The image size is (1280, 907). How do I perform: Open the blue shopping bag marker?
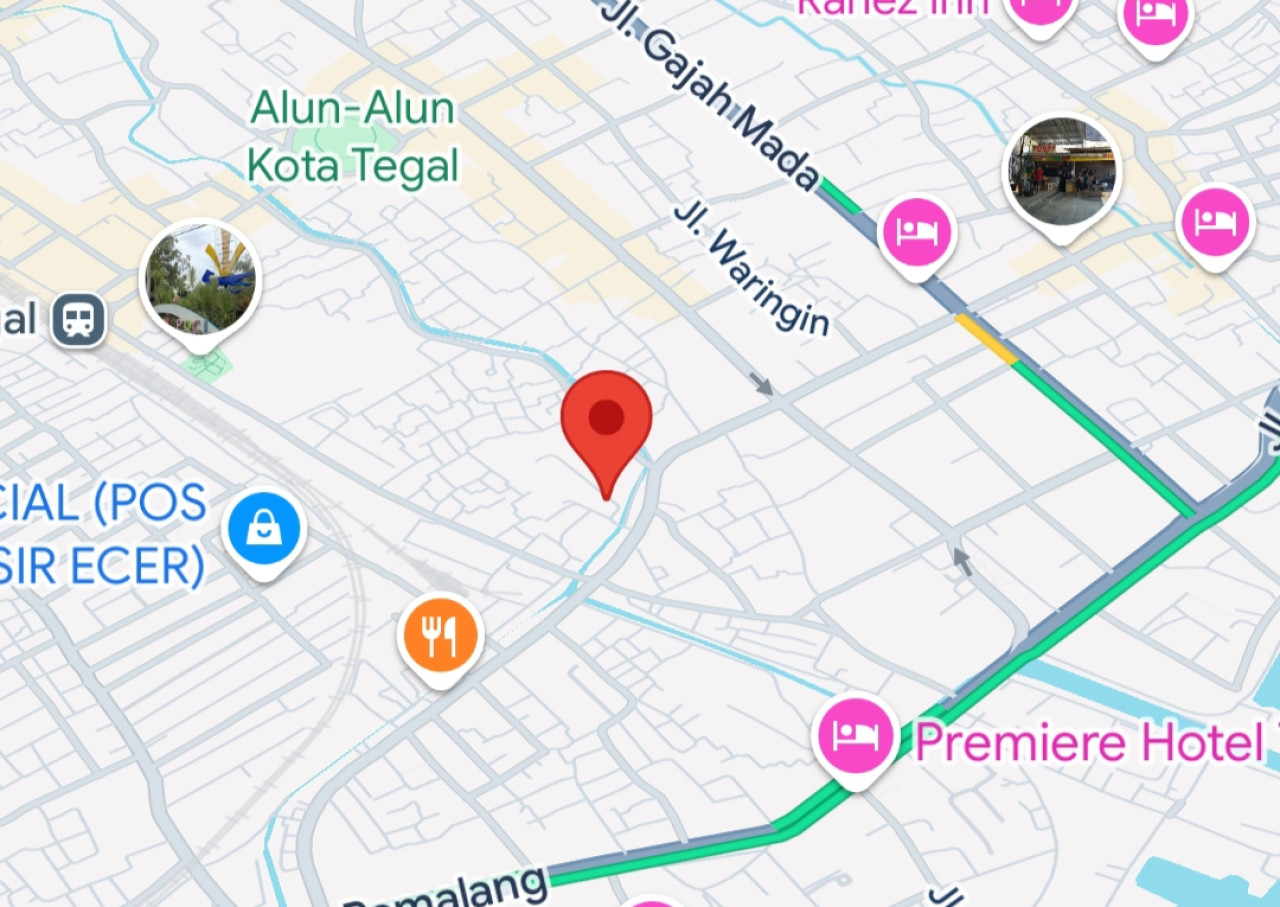[265, 529]
